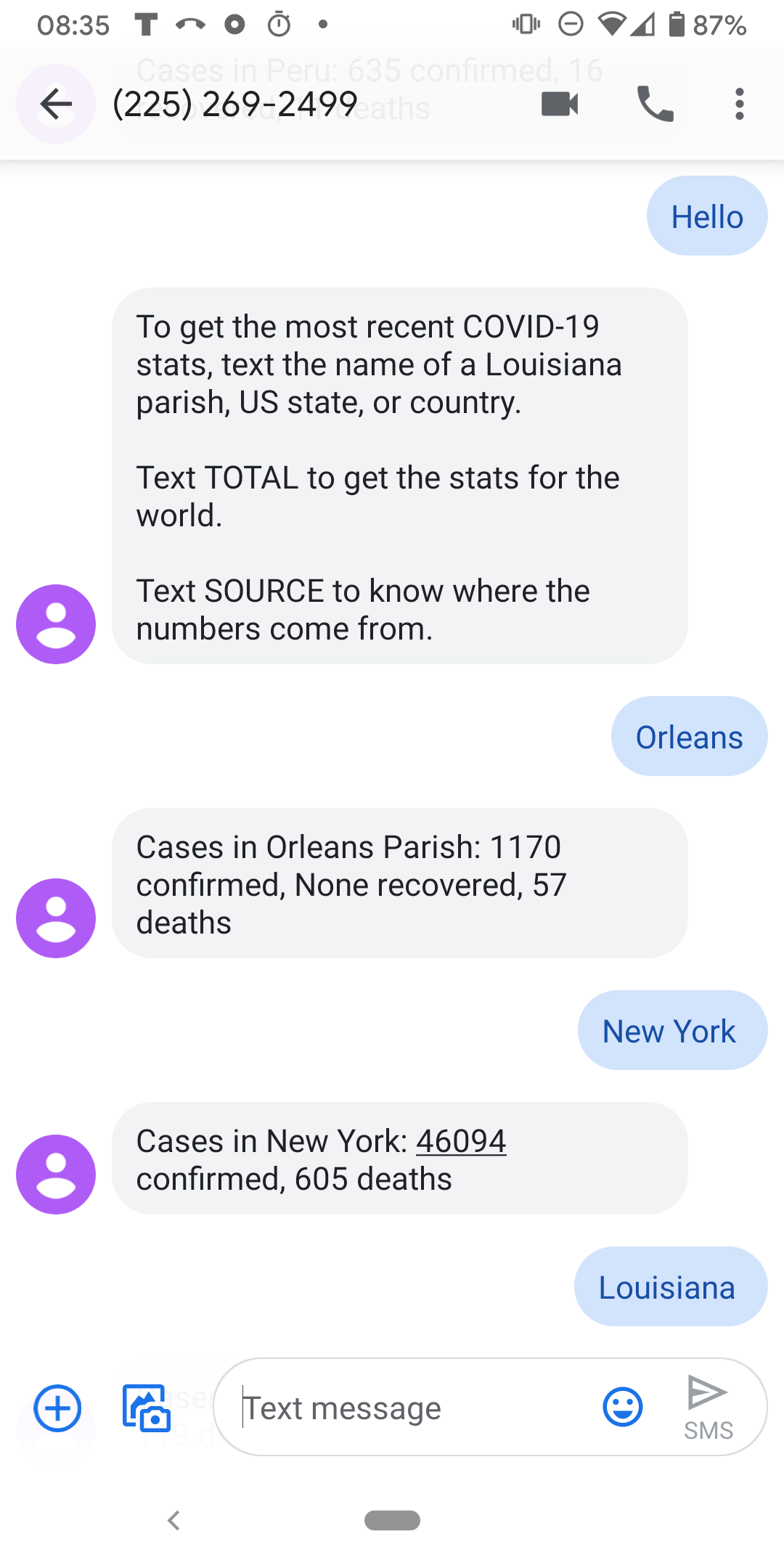Open the gallery and camera attach icon

tap(147, 1408)
